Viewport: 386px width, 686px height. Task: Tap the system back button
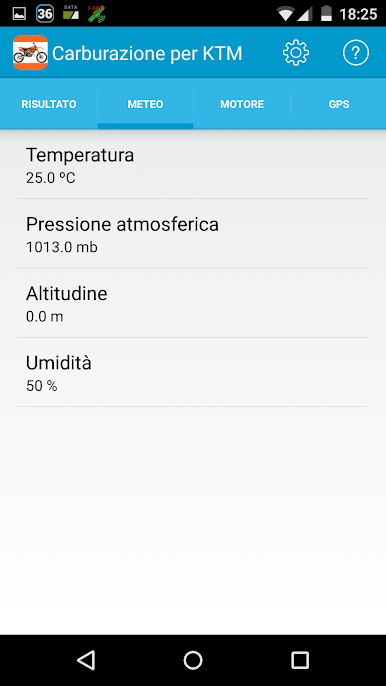click(86, 660)
